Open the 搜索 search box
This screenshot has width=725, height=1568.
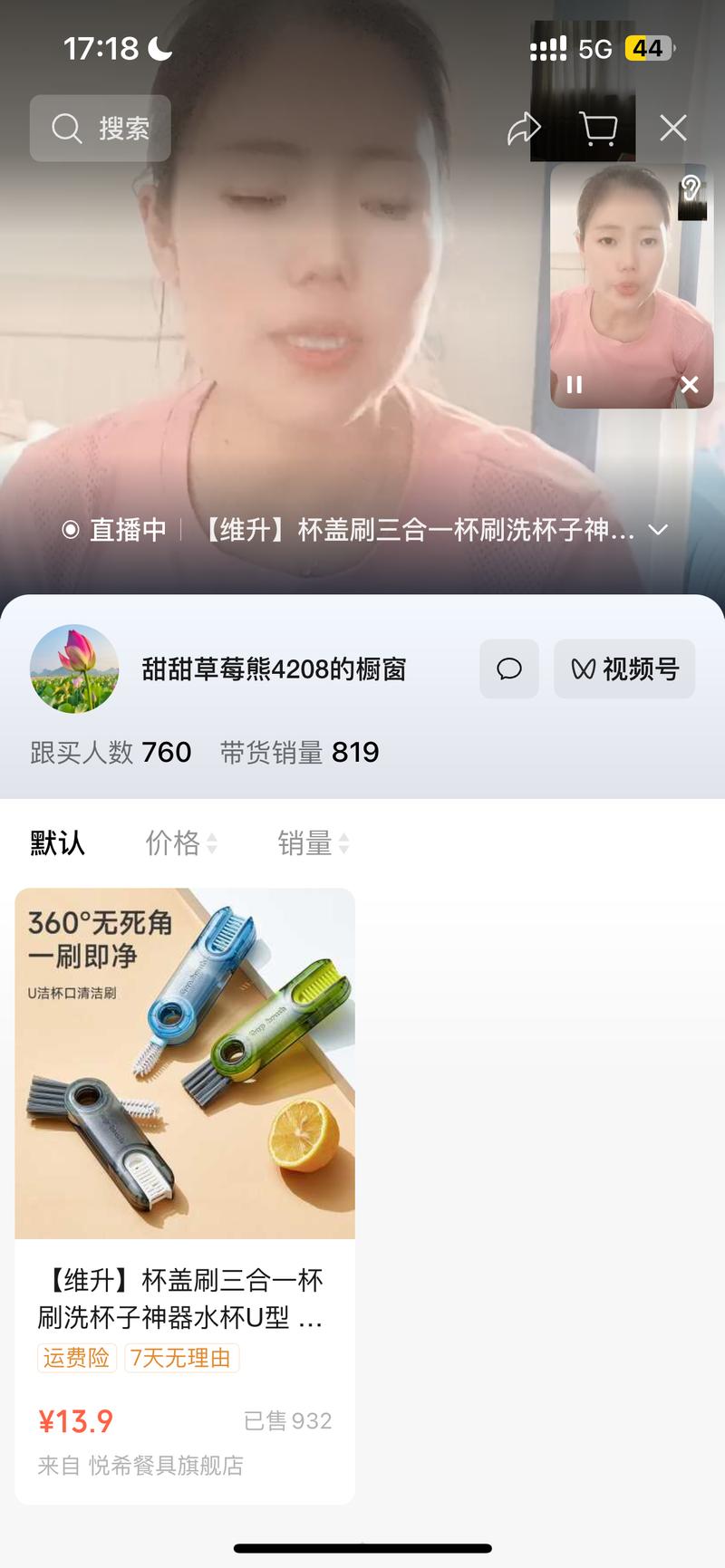pos(100,128)
